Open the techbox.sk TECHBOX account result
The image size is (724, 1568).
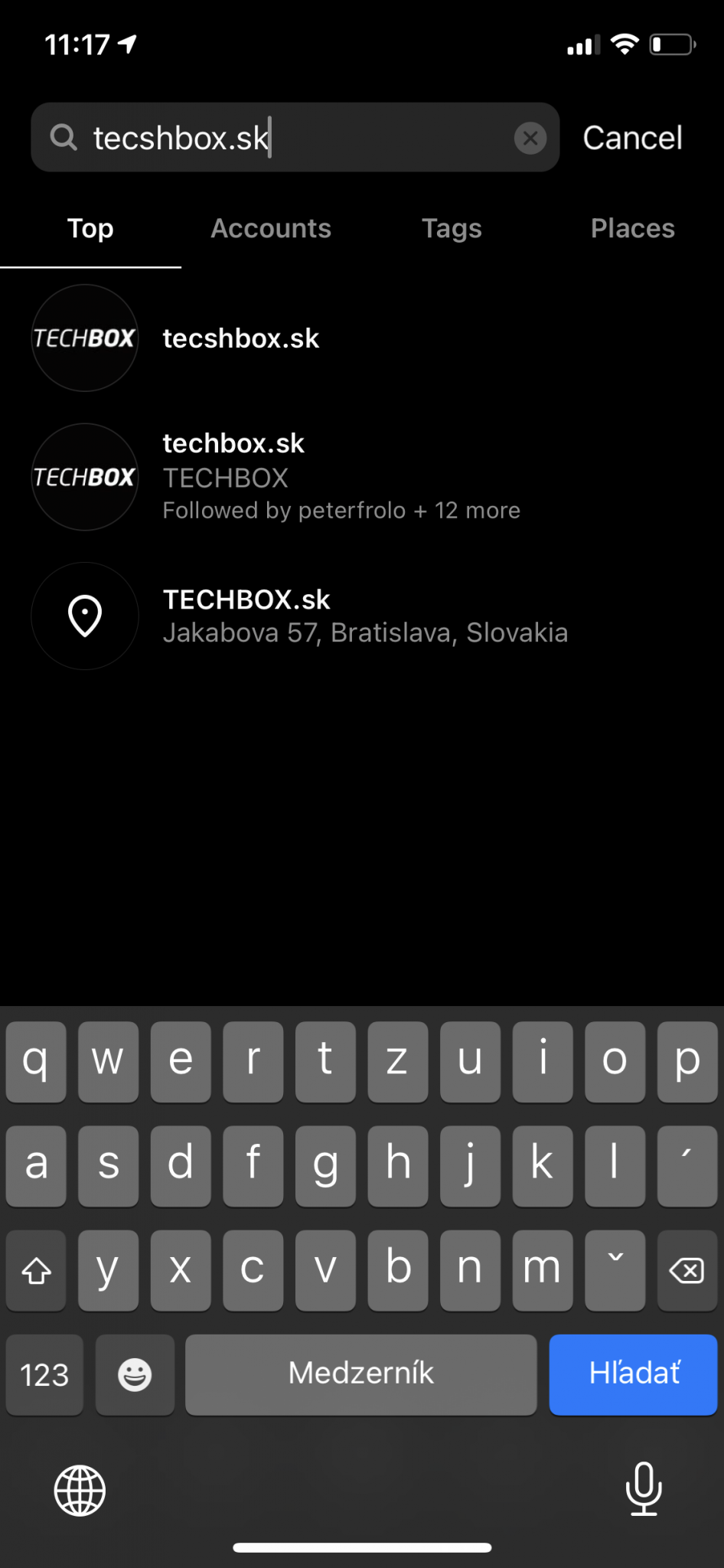(362, 477)
